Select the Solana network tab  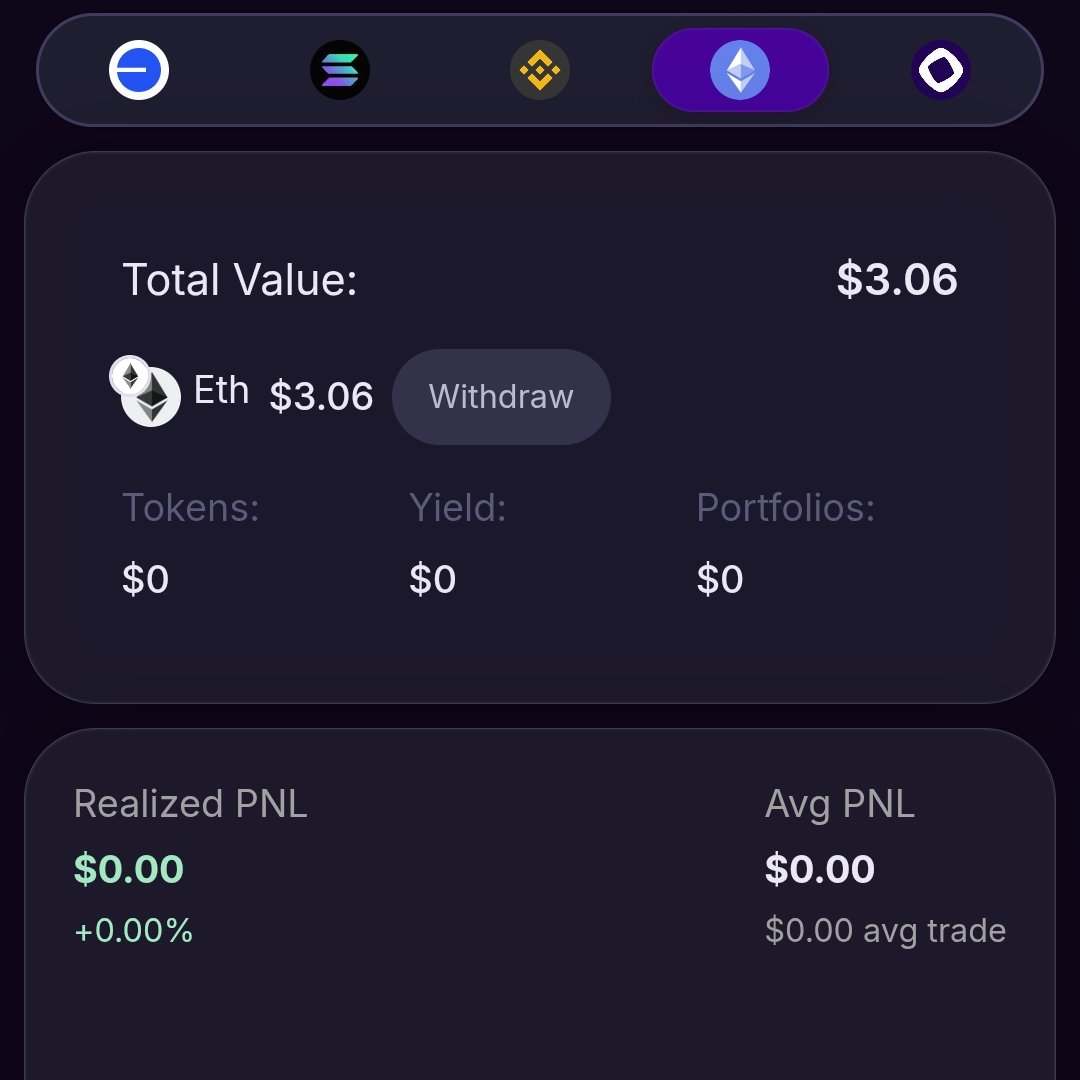[340, 70]
